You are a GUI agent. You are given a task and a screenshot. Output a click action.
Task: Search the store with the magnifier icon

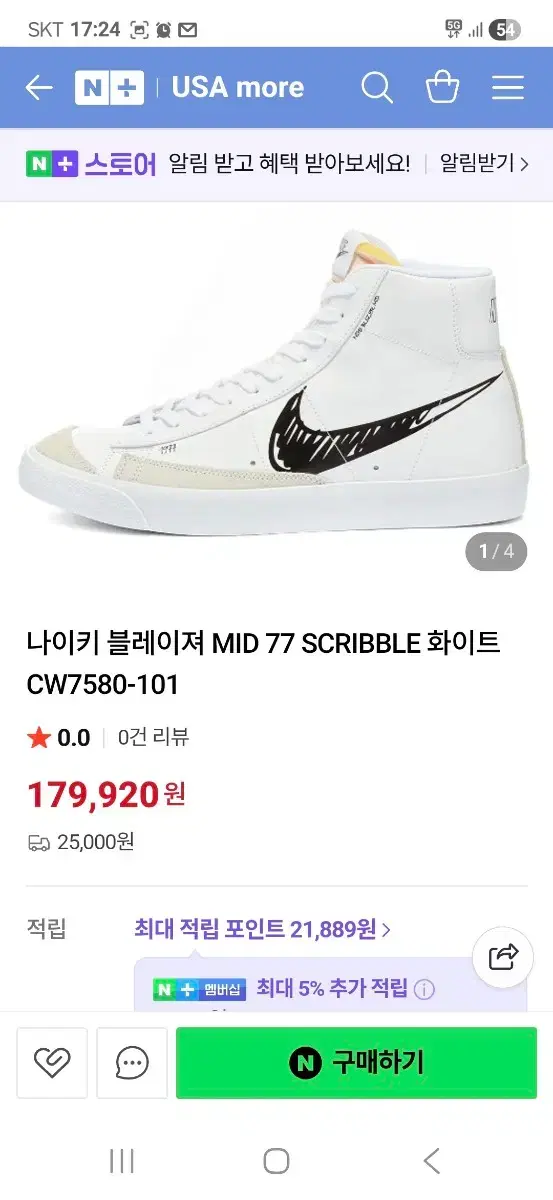click(377, 88)
